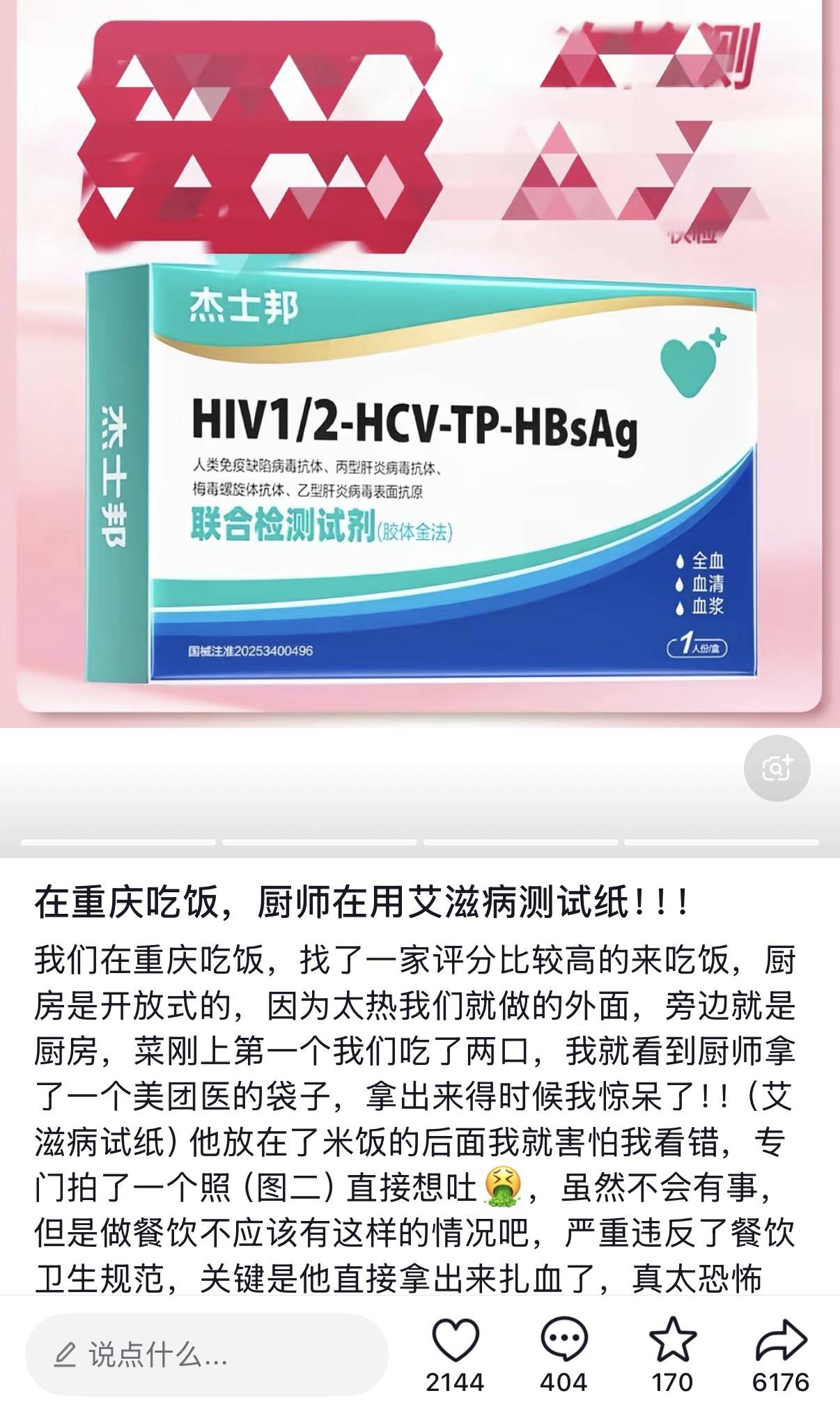Open the HIV test kit post image
Viewport: 840px width, 1416px height.
(420, 364)
